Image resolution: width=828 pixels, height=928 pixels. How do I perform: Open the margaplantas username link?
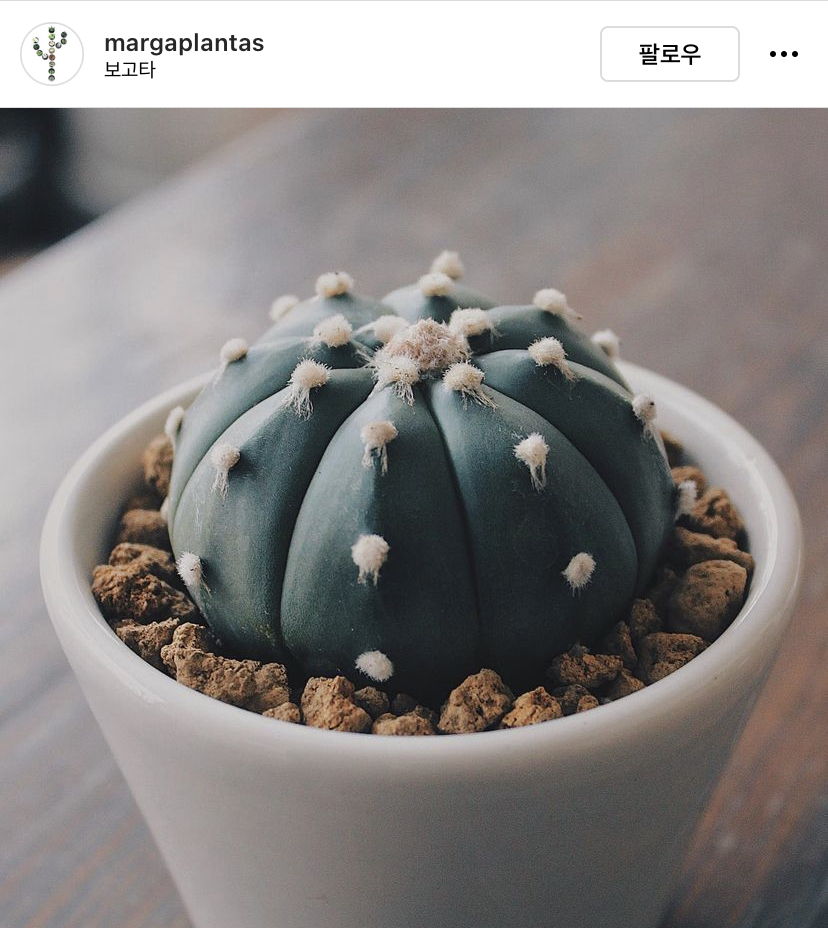[184, 43]
